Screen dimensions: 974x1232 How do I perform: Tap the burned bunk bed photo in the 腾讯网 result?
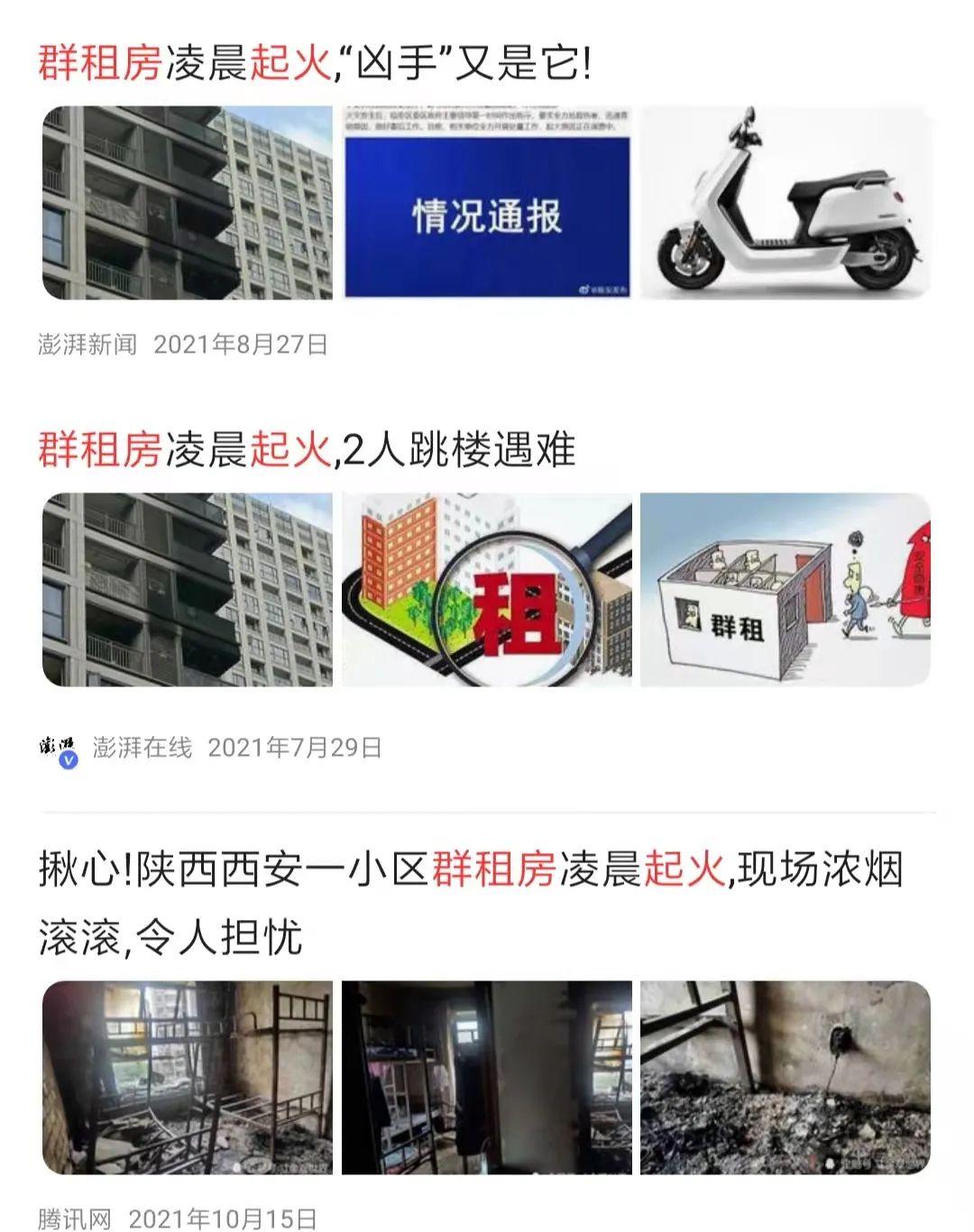tap(188, 1077)
